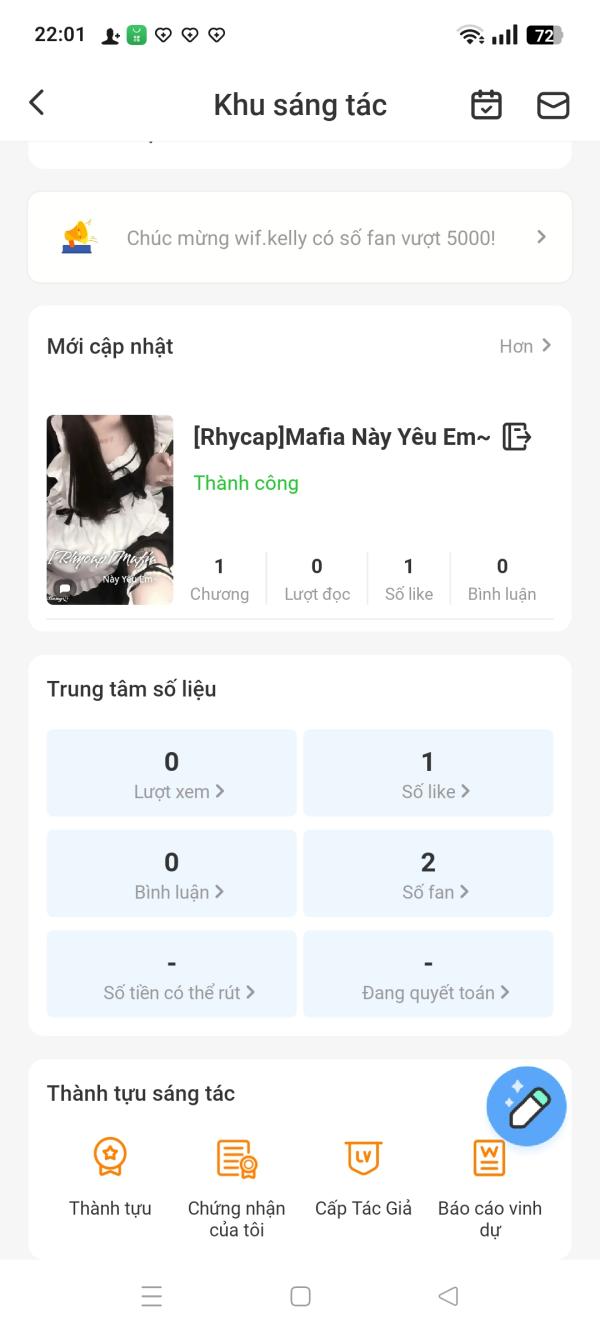
Task: Check Số tiền có thể rút
Action: 172,974
